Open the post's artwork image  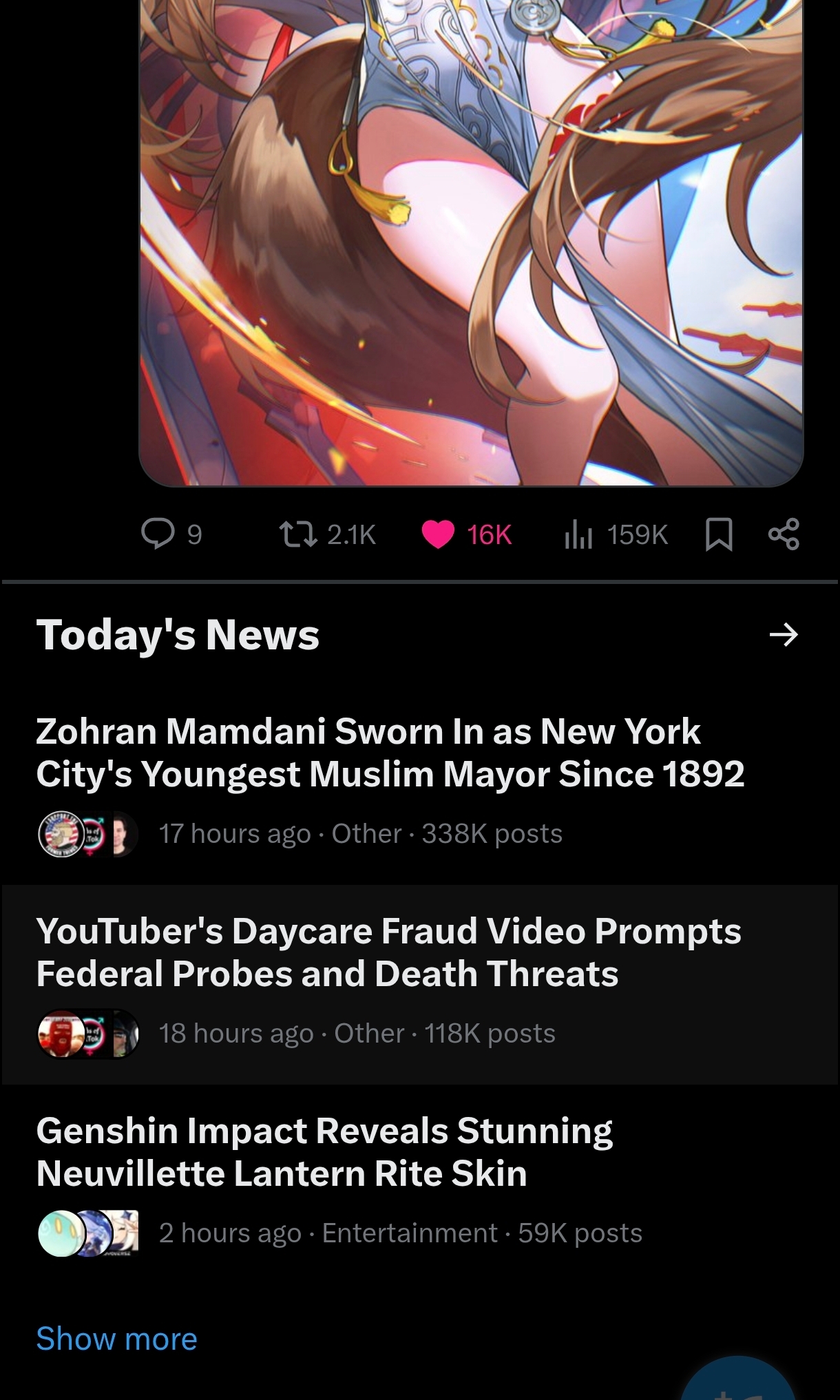point(471,242)
